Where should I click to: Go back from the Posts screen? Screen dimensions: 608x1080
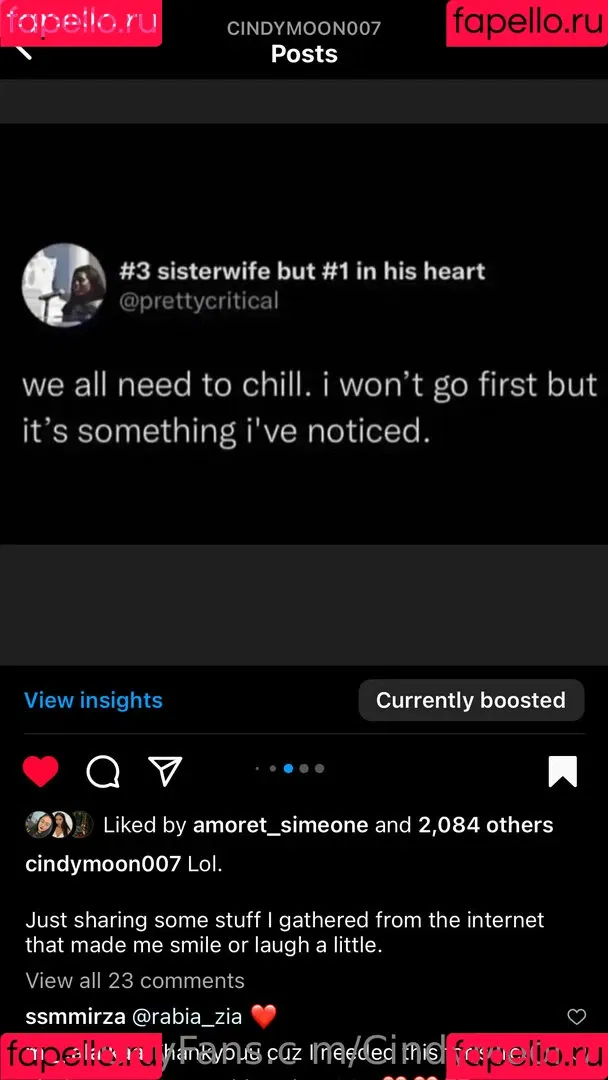pyautogui.click(x=24, y=50)
